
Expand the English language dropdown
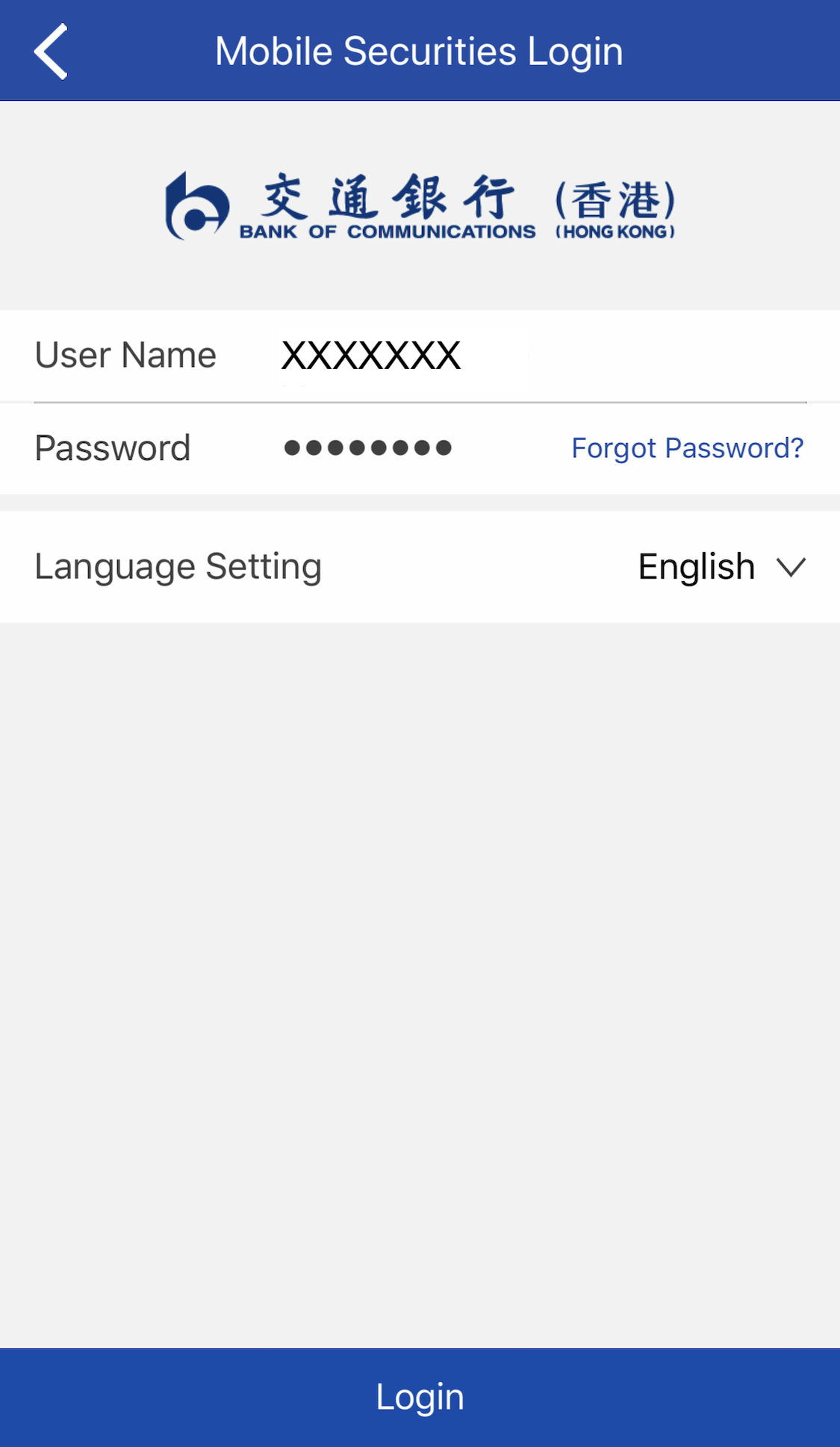tap(721, 567)
